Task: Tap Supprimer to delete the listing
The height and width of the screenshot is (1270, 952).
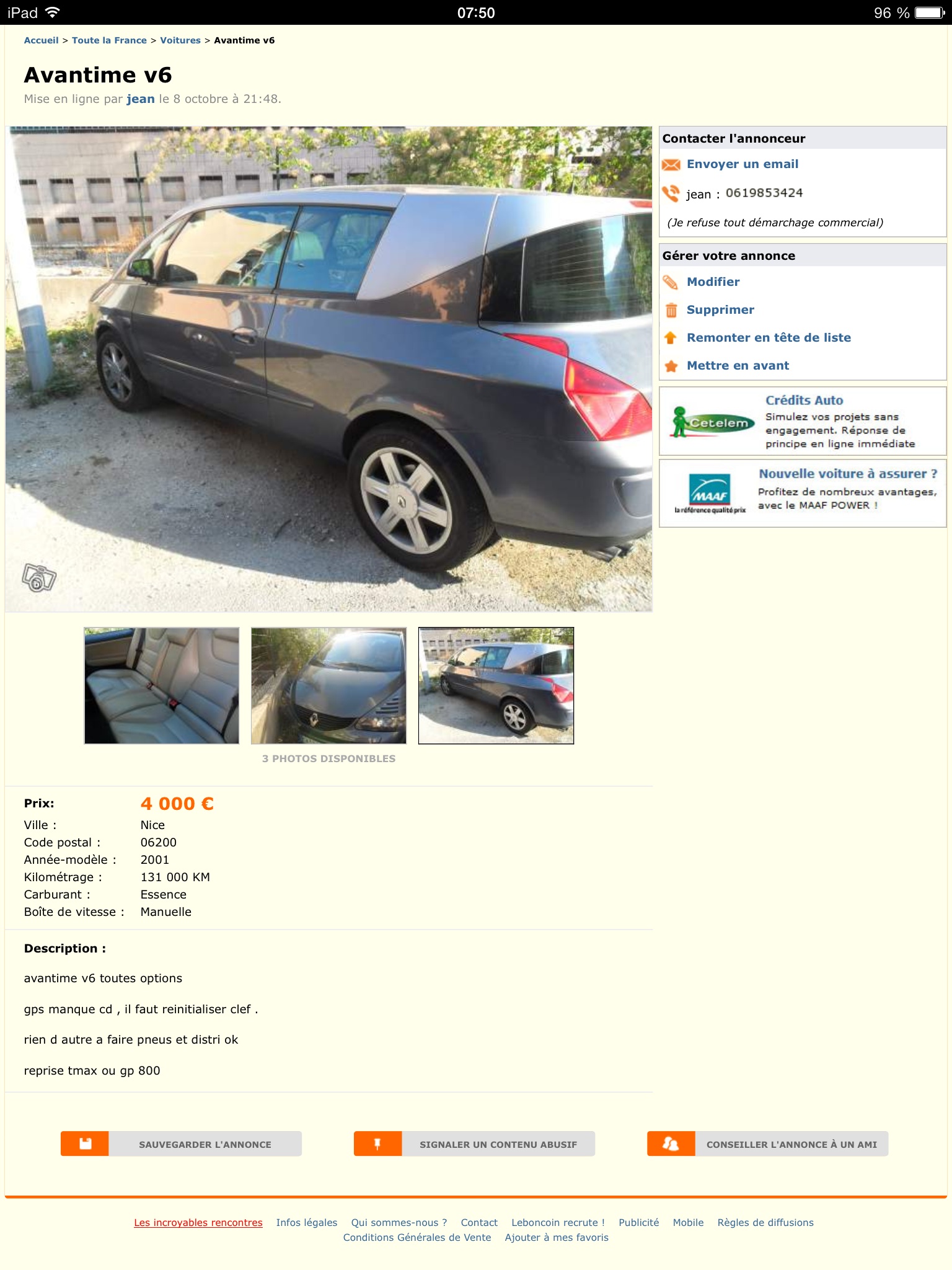Action: [720, 310]
